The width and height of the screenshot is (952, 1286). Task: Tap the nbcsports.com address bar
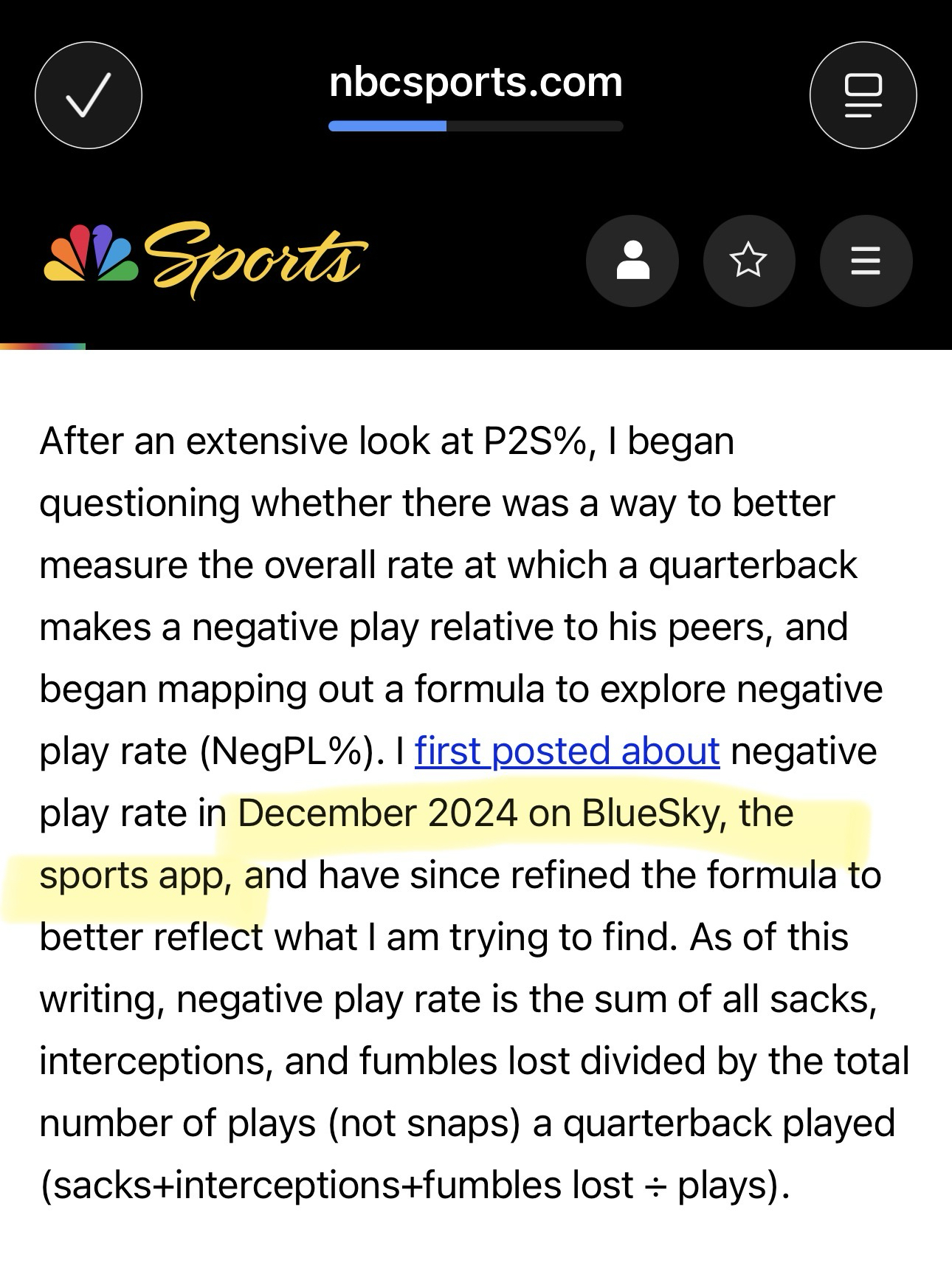tap(476, 83)
